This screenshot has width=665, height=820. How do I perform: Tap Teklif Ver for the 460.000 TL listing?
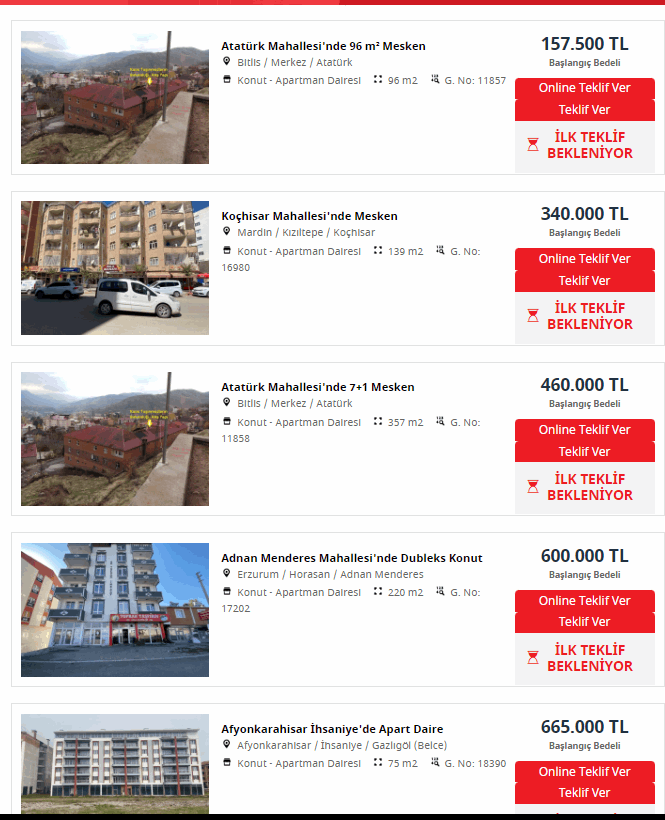[x=584, y=452]
